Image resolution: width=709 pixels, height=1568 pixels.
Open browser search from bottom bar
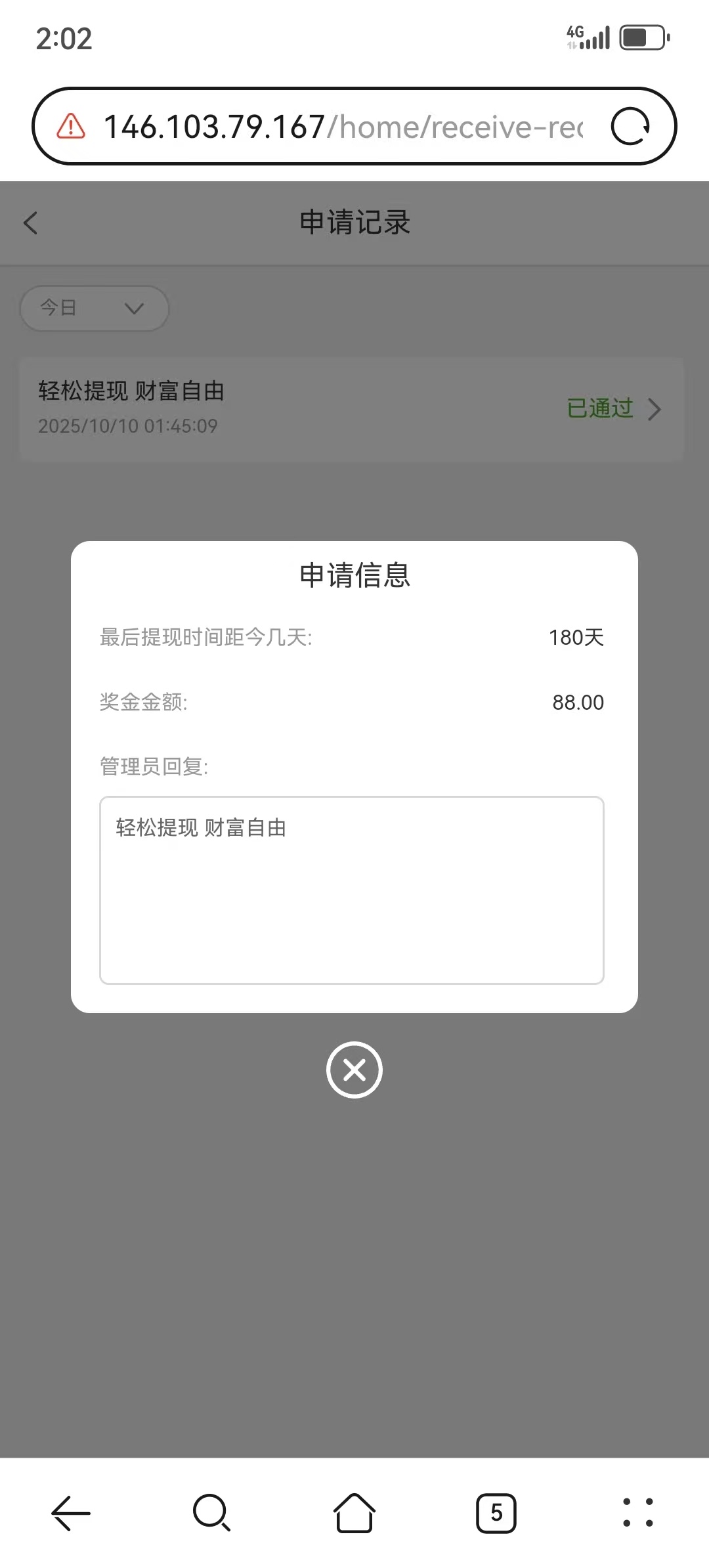pos(211,1513)
